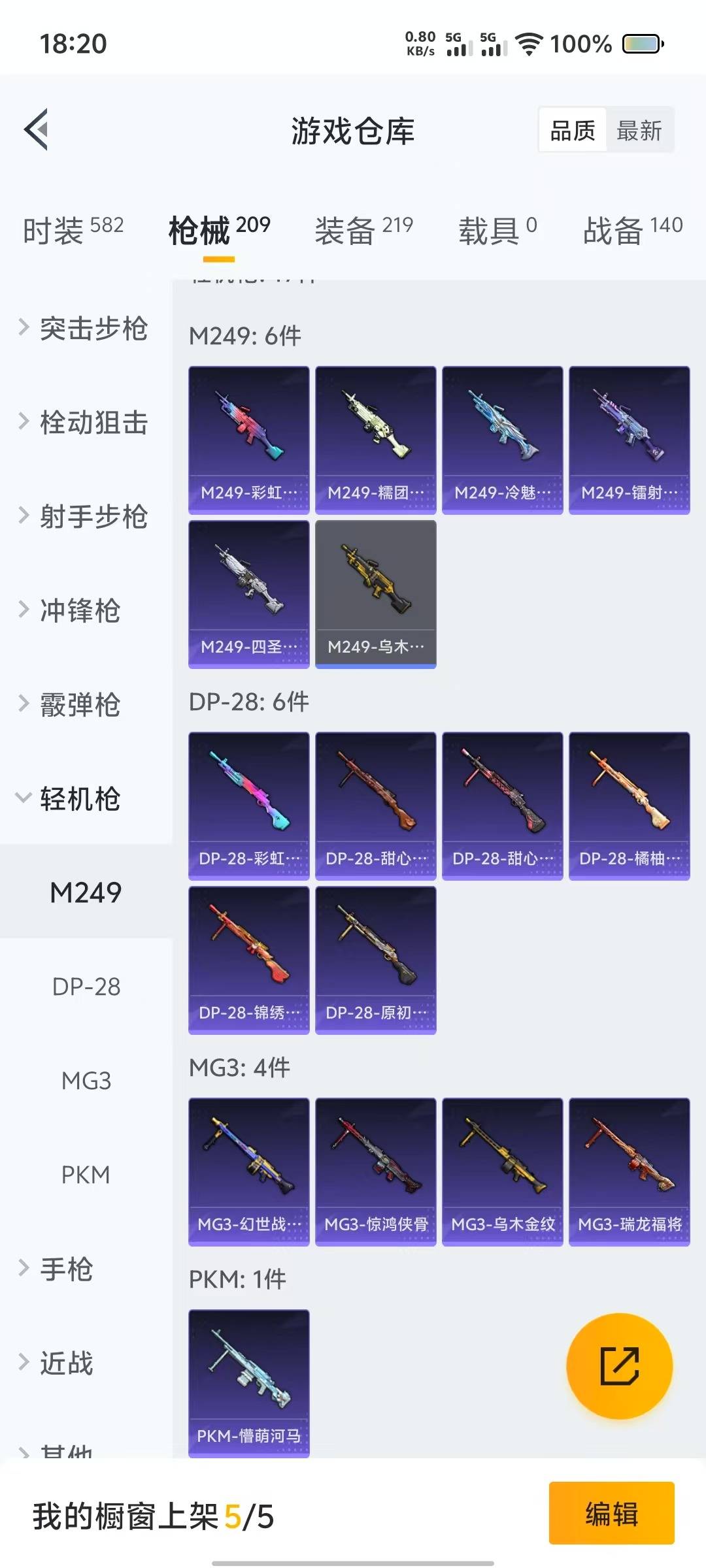Tap the 编辑 button
The width and height of the screenshot is (706, 1568).
[611, 1513]
